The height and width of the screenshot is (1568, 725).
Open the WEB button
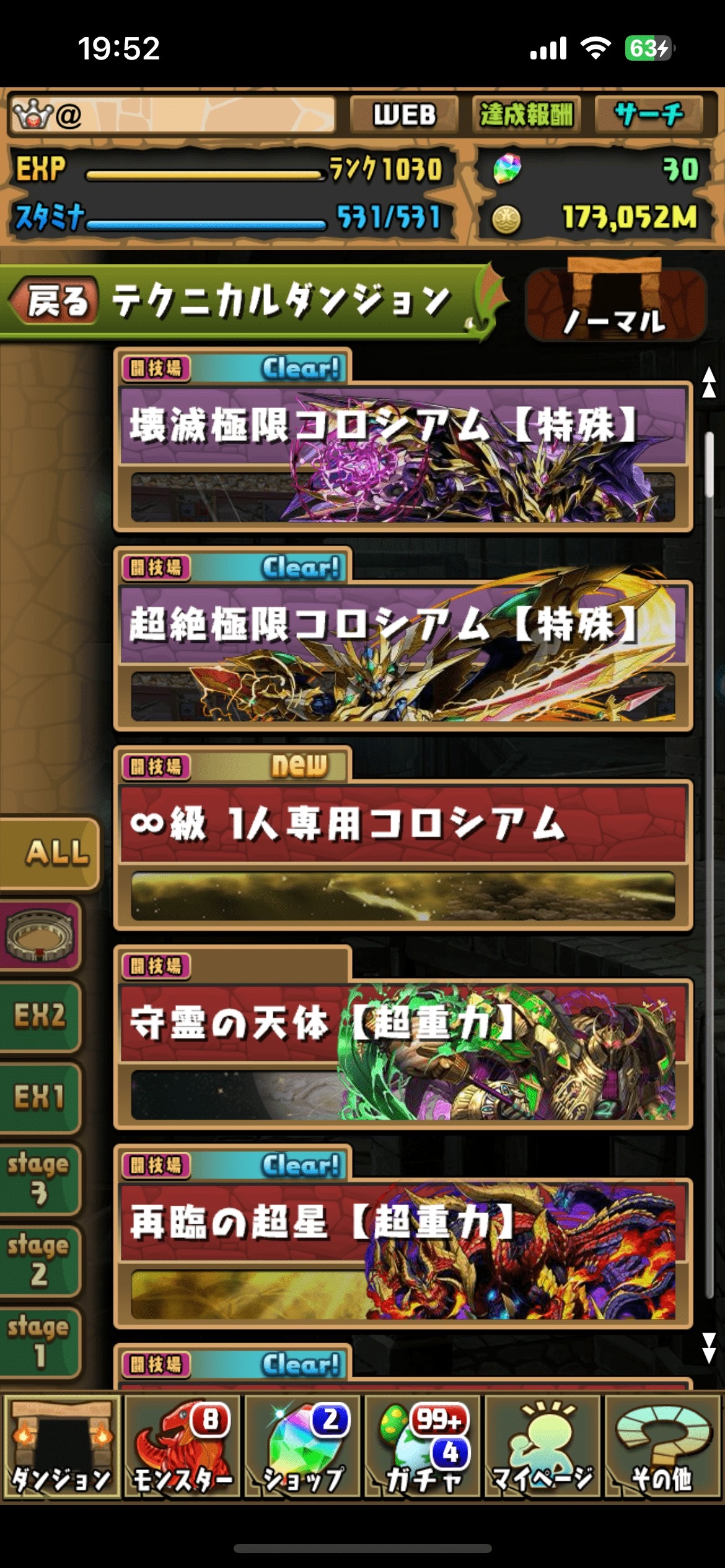(x=404, y=115)
